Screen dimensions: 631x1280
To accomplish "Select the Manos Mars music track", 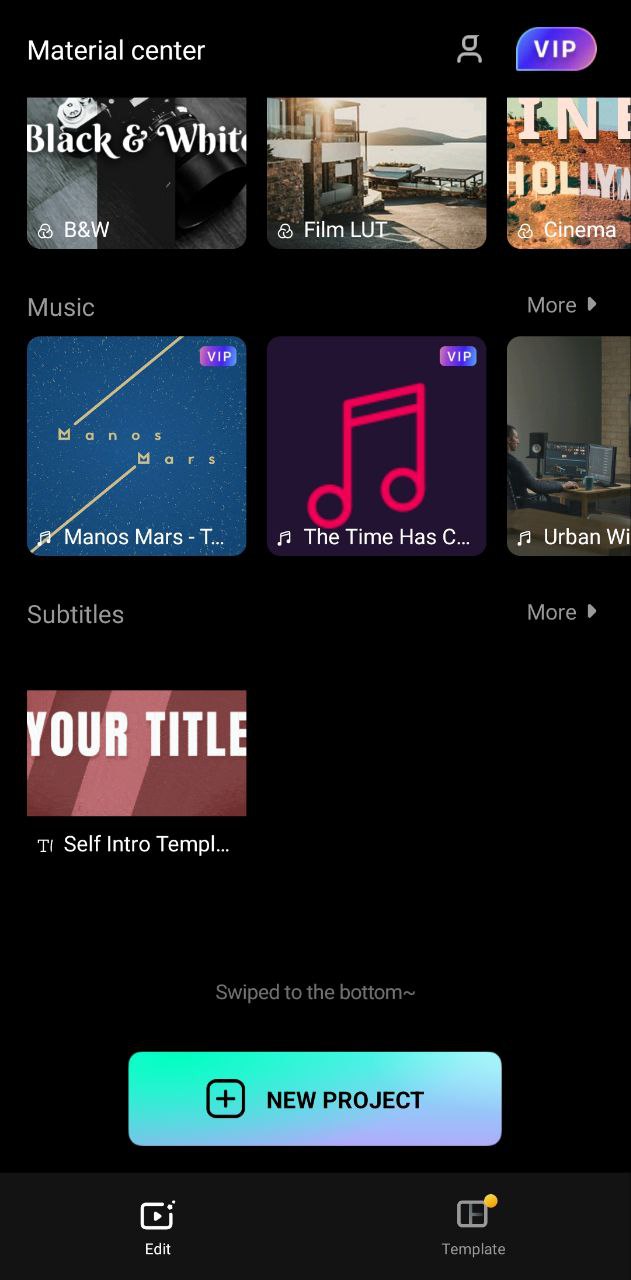I will coord(136,445).
